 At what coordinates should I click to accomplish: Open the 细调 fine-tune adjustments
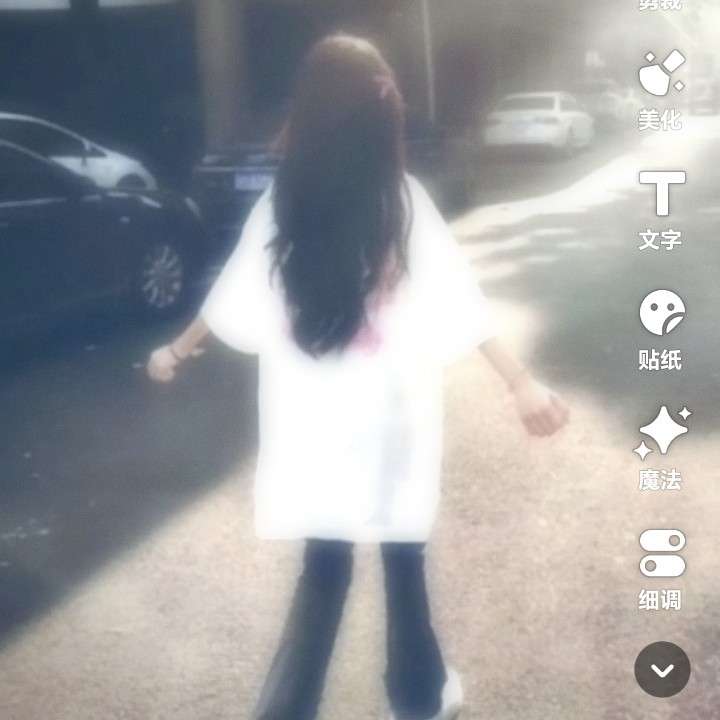[x=662, y=568]
